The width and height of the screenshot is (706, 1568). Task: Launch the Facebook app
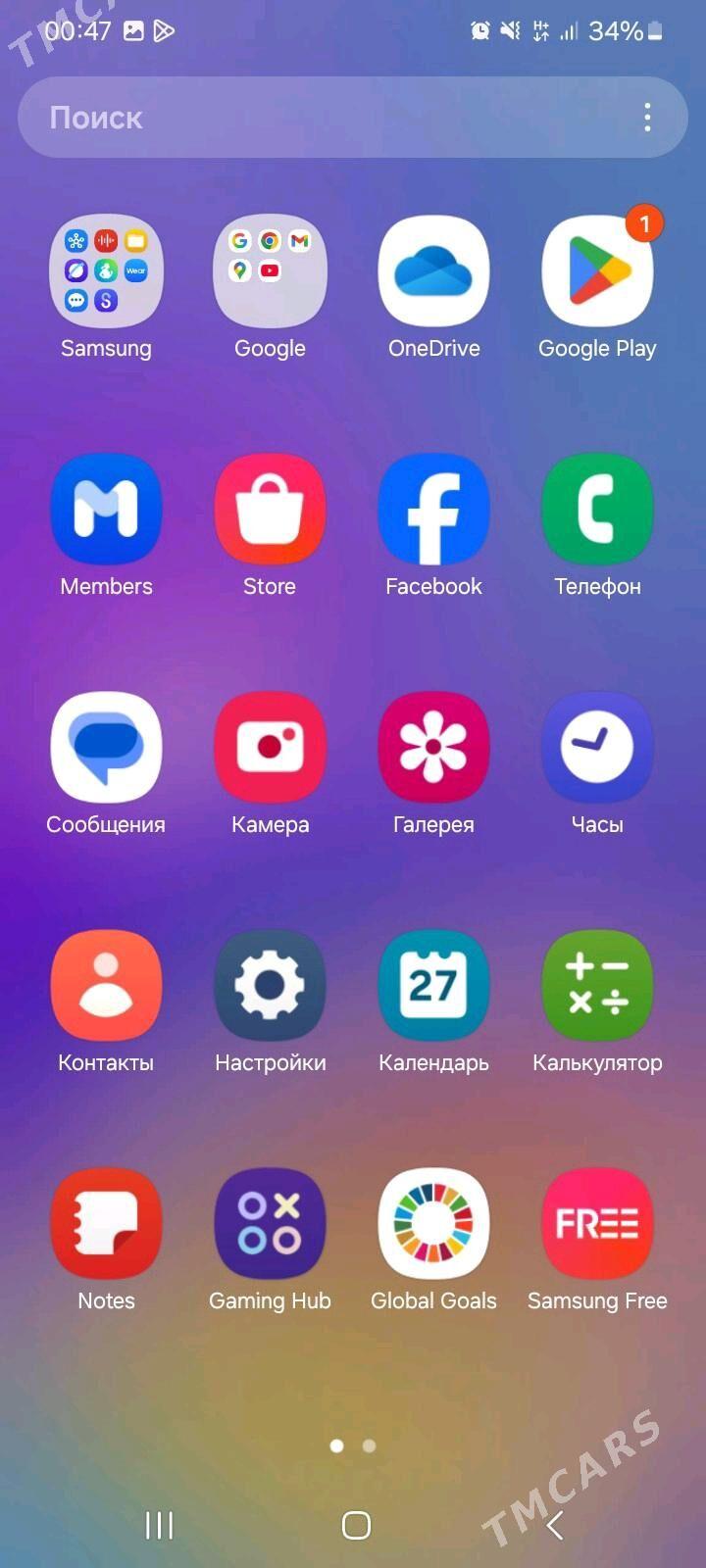point(433,510)
